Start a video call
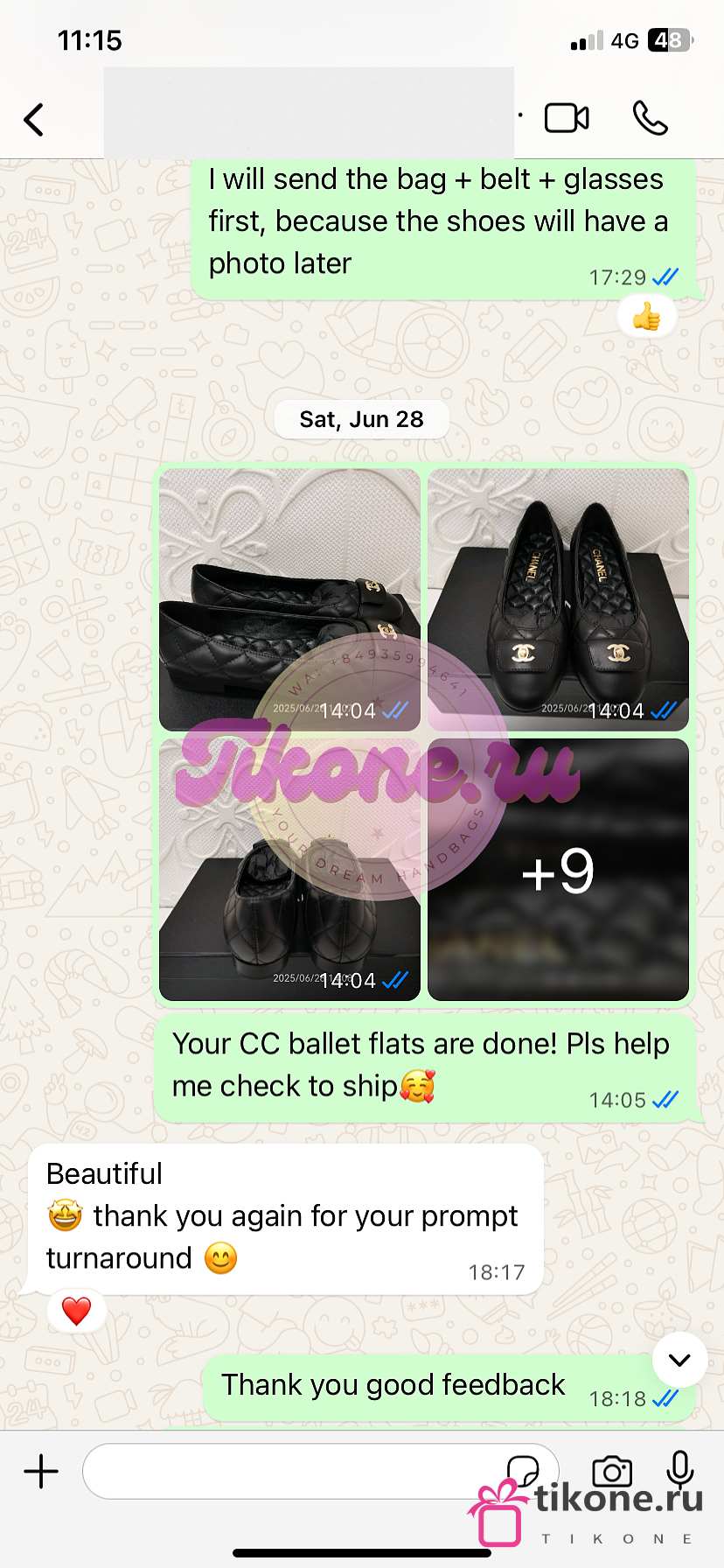 click(x=567, y=118)
